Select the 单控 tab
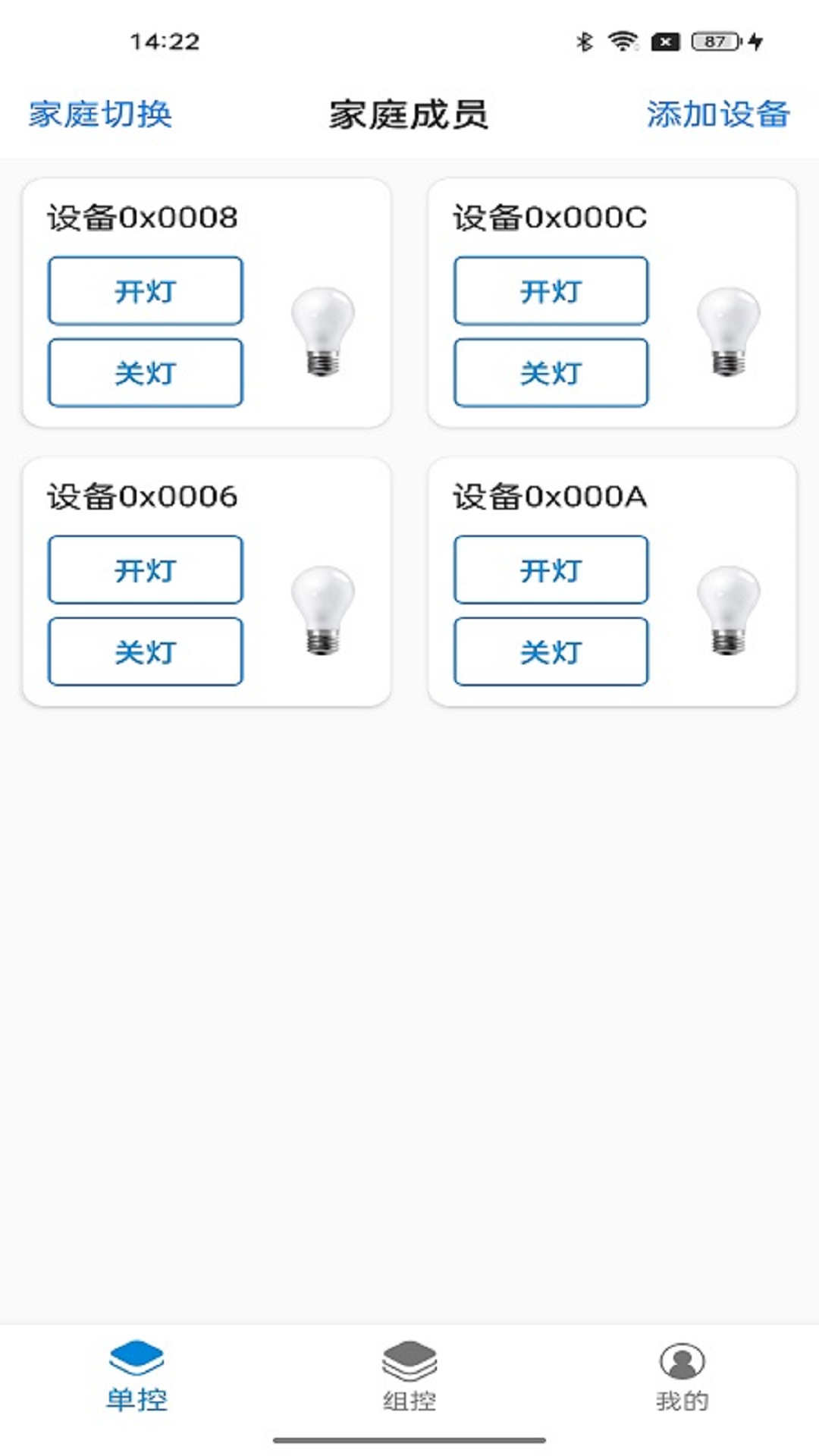The image size is (819, 1456). tap(136, 1376)
